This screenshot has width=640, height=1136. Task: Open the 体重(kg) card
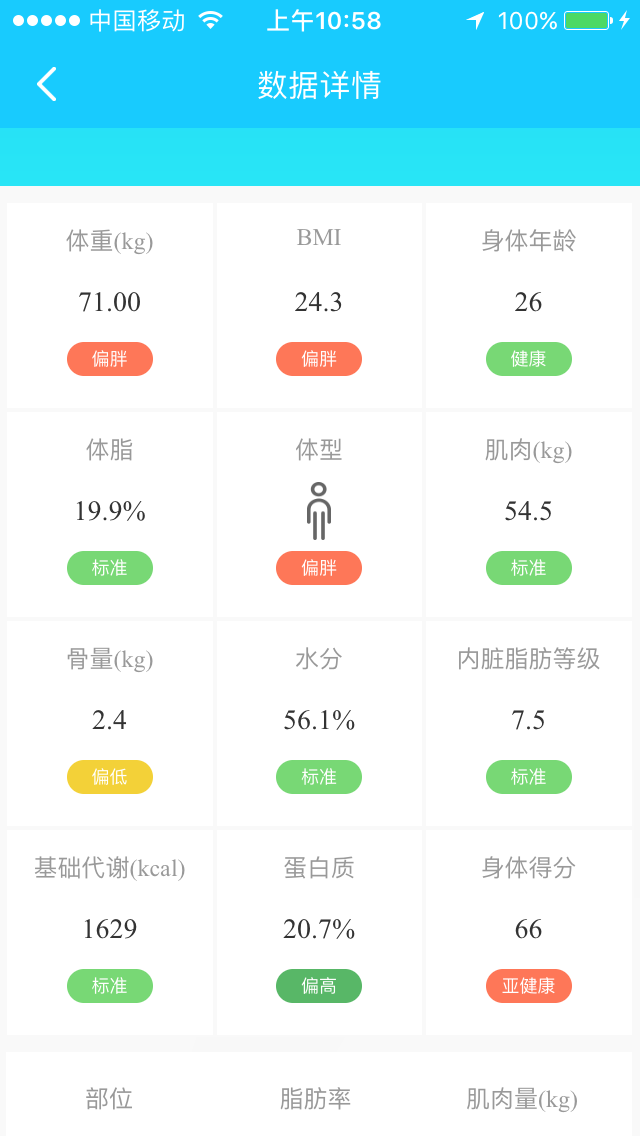(110, 305)
